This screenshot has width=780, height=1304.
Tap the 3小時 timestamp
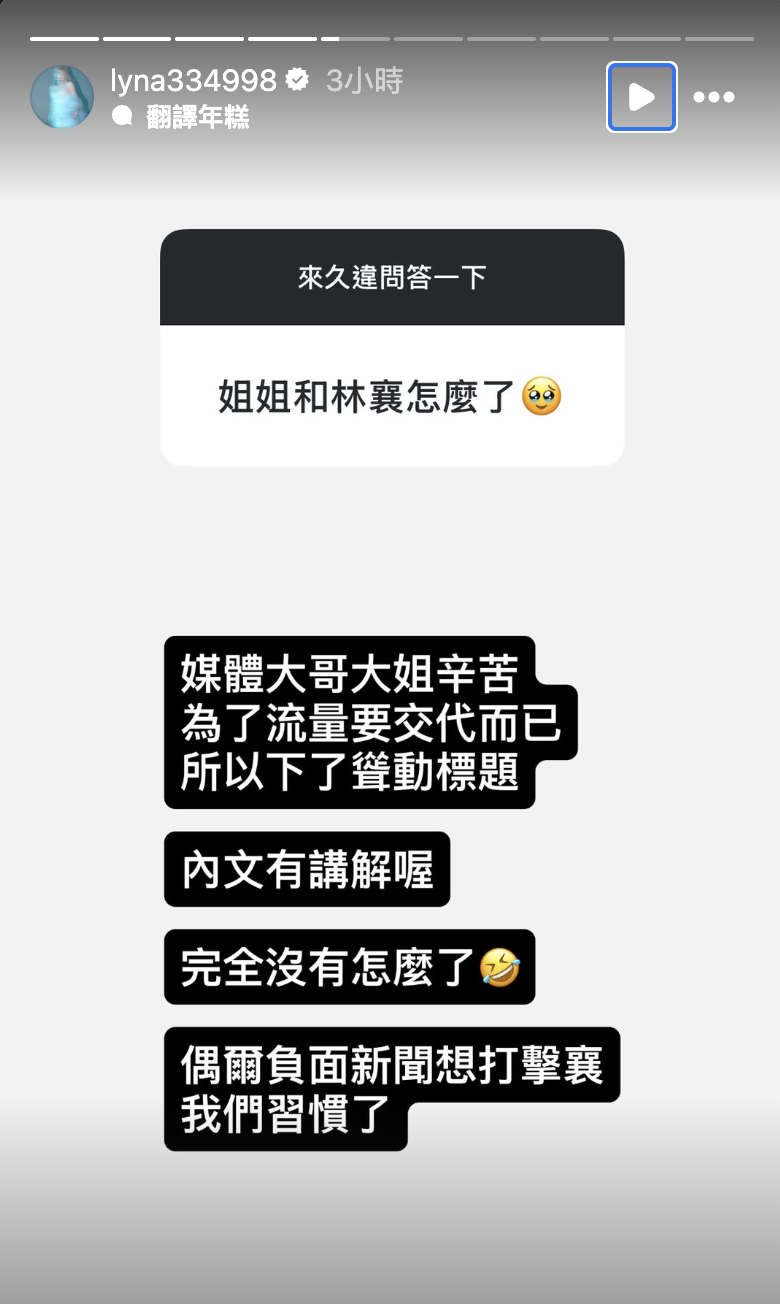tap(363, 80)
